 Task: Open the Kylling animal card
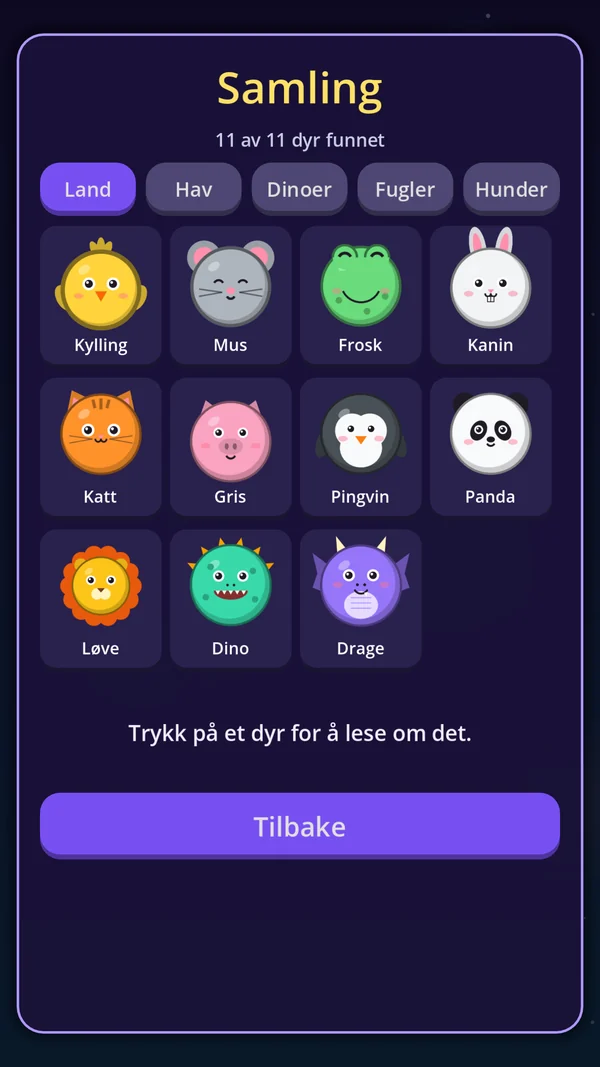click(x=101, y=295)
